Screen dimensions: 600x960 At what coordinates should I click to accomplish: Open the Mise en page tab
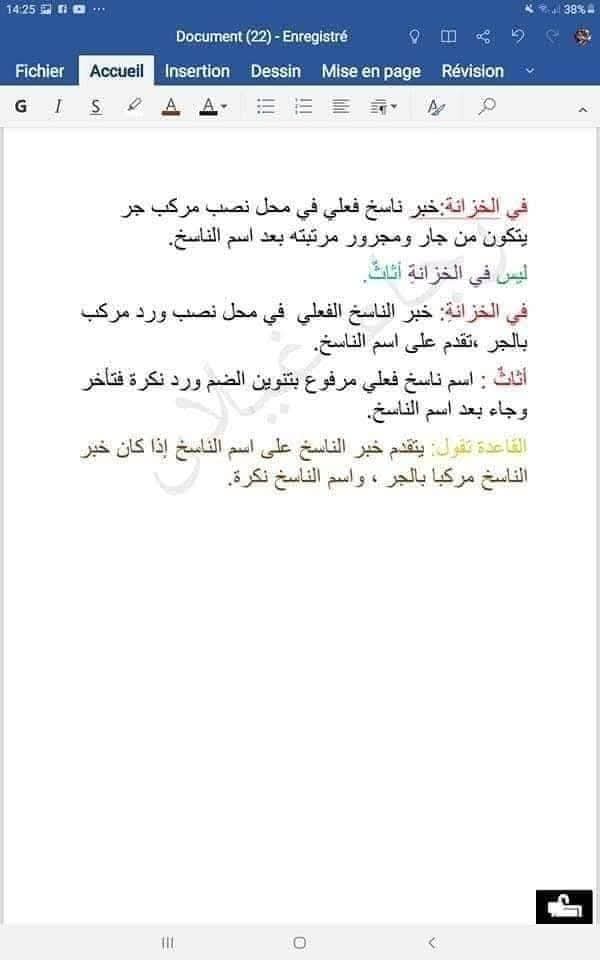click(x=371, y=71)
